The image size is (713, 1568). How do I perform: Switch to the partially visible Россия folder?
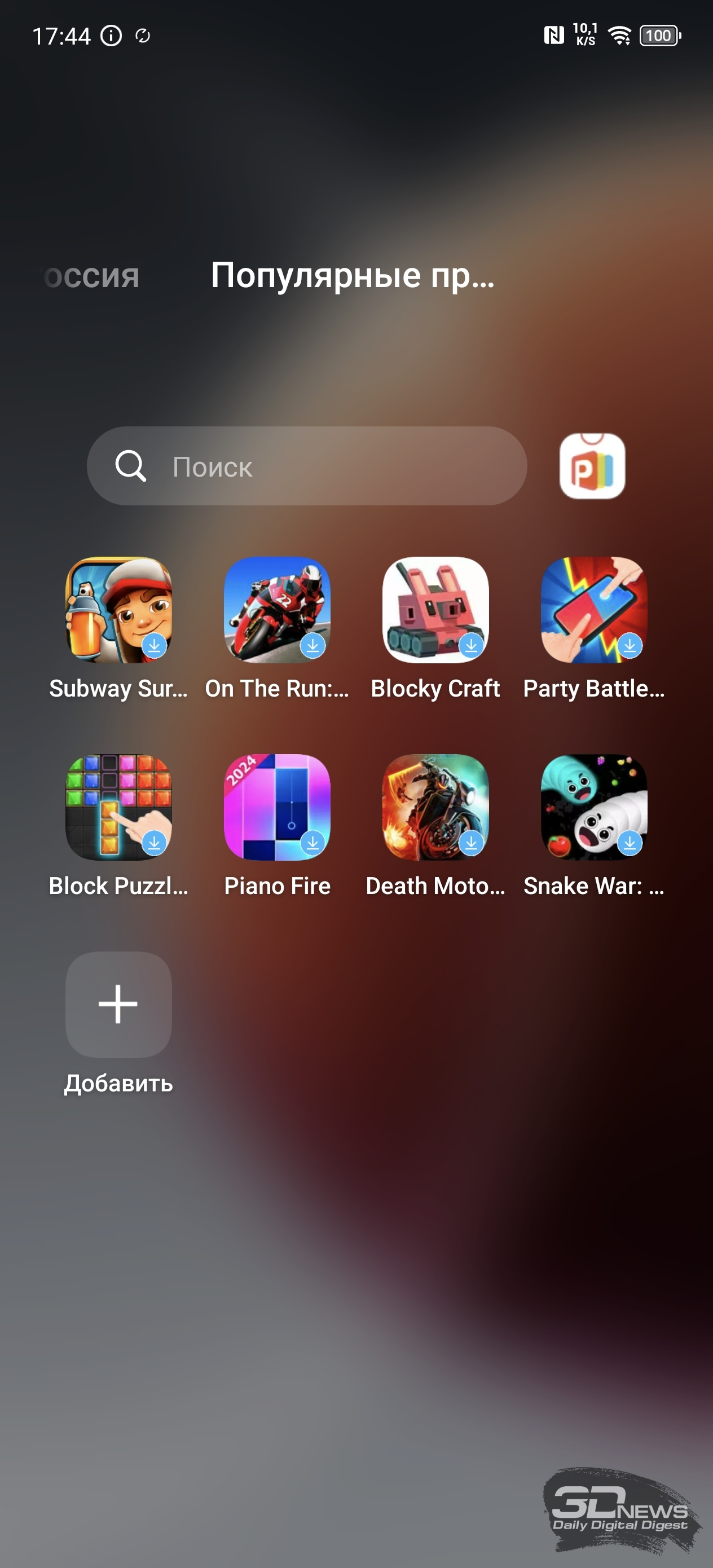(x=91, y=277)
